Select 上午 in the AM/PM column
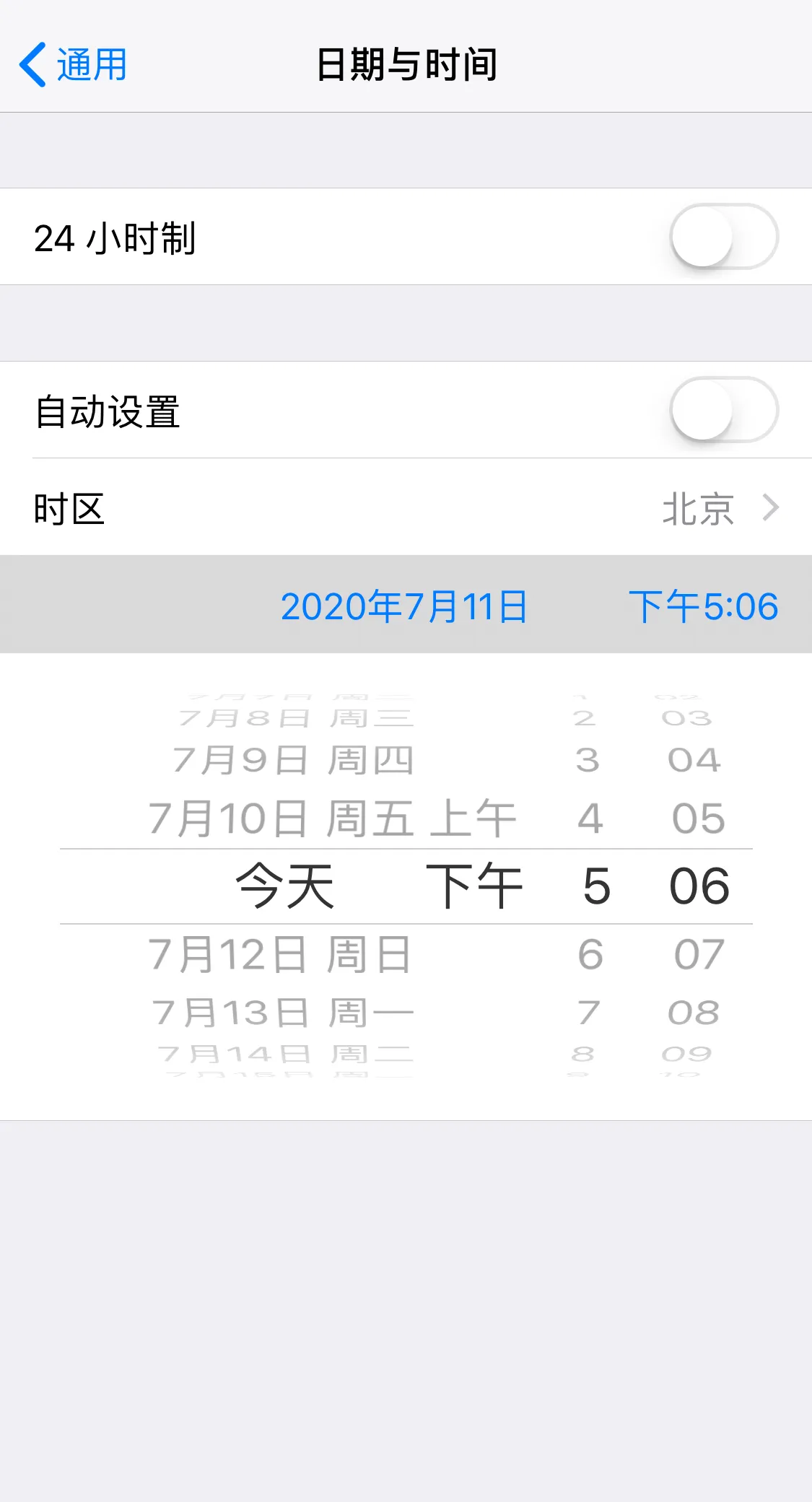Image resolution: width=812 pixels, height=1502 pixels. pyautogui.click(x=476, y=818)
